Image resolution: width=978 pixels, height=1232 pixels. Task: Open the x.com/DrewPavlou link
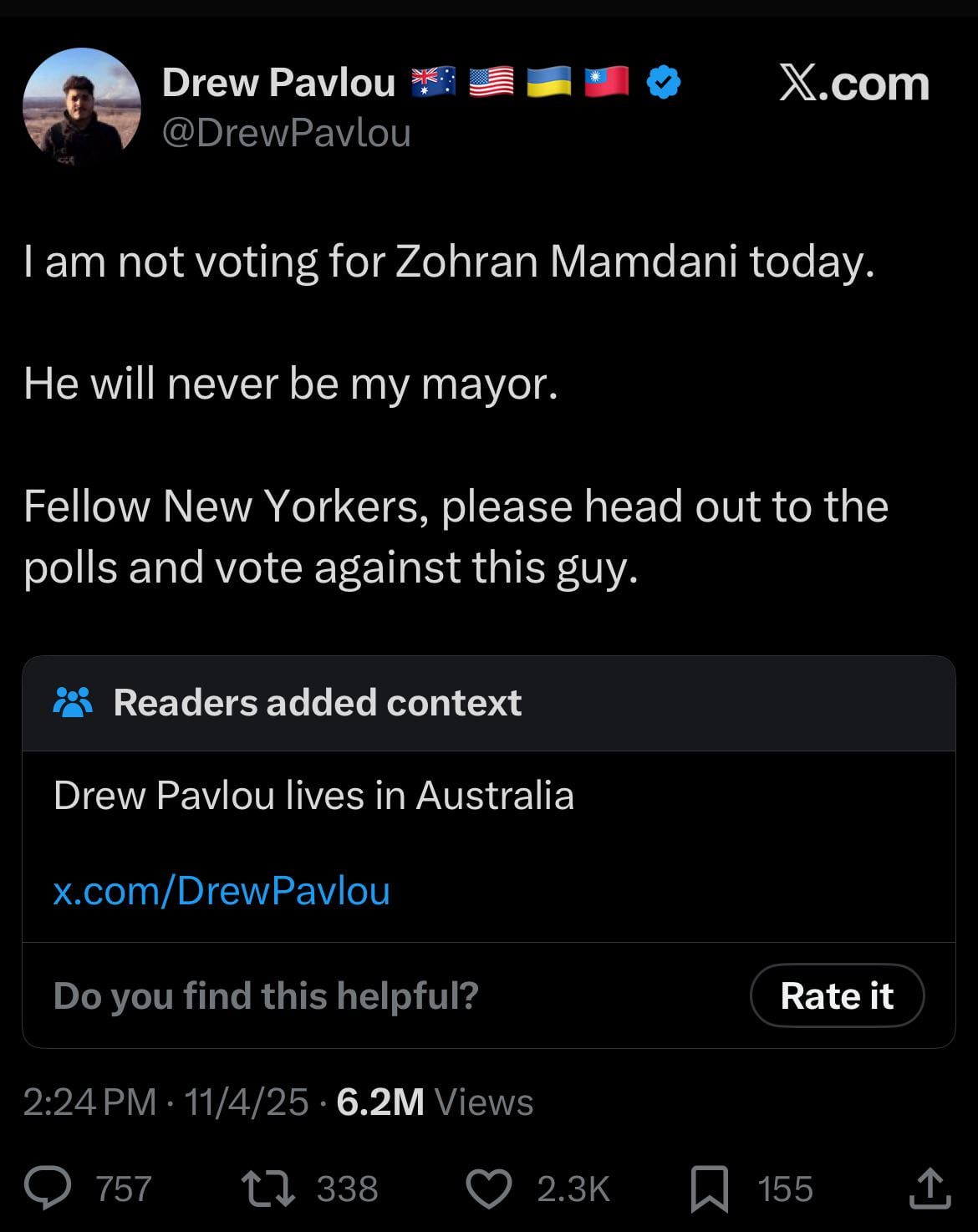222,890
